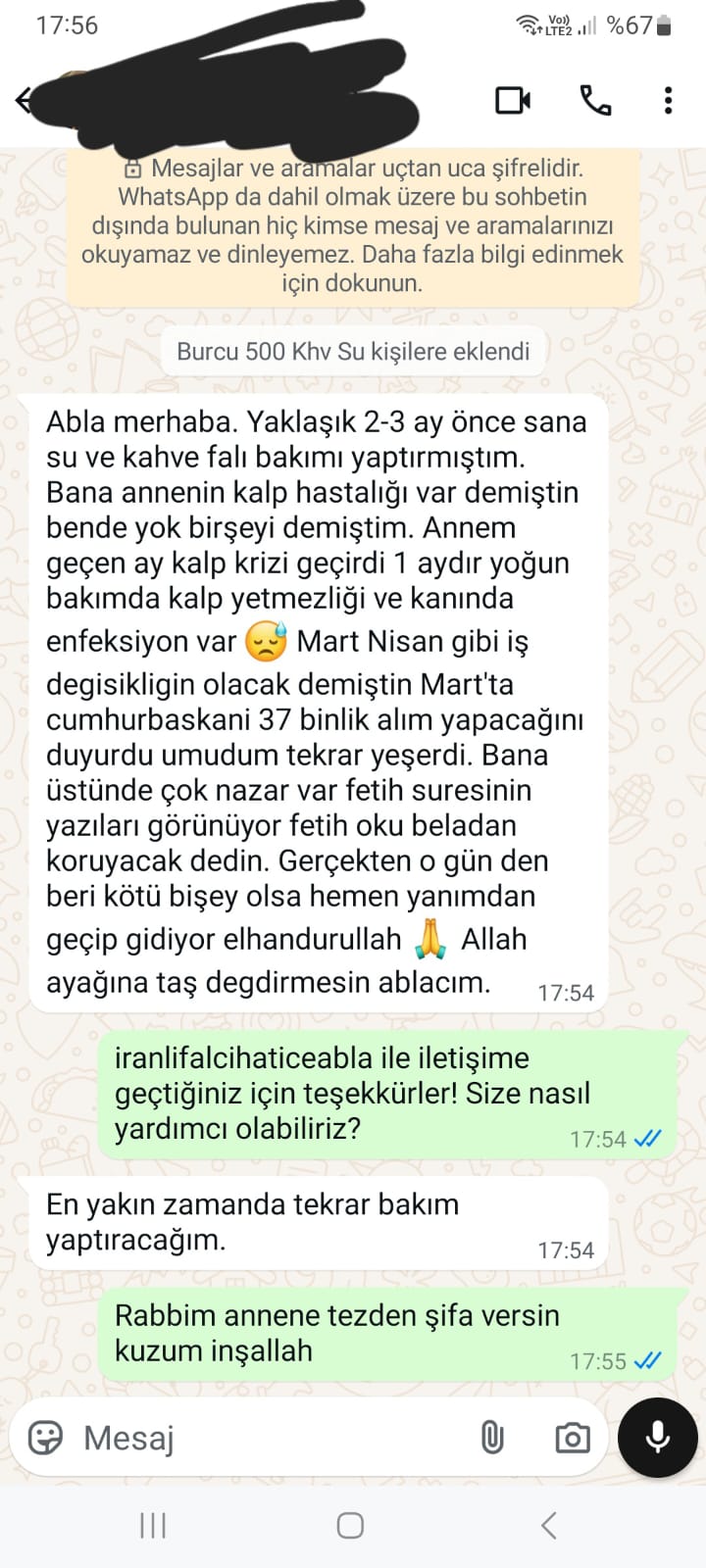Start a voice call
Screen dimensions: 706x1568
tap(595, 100)
